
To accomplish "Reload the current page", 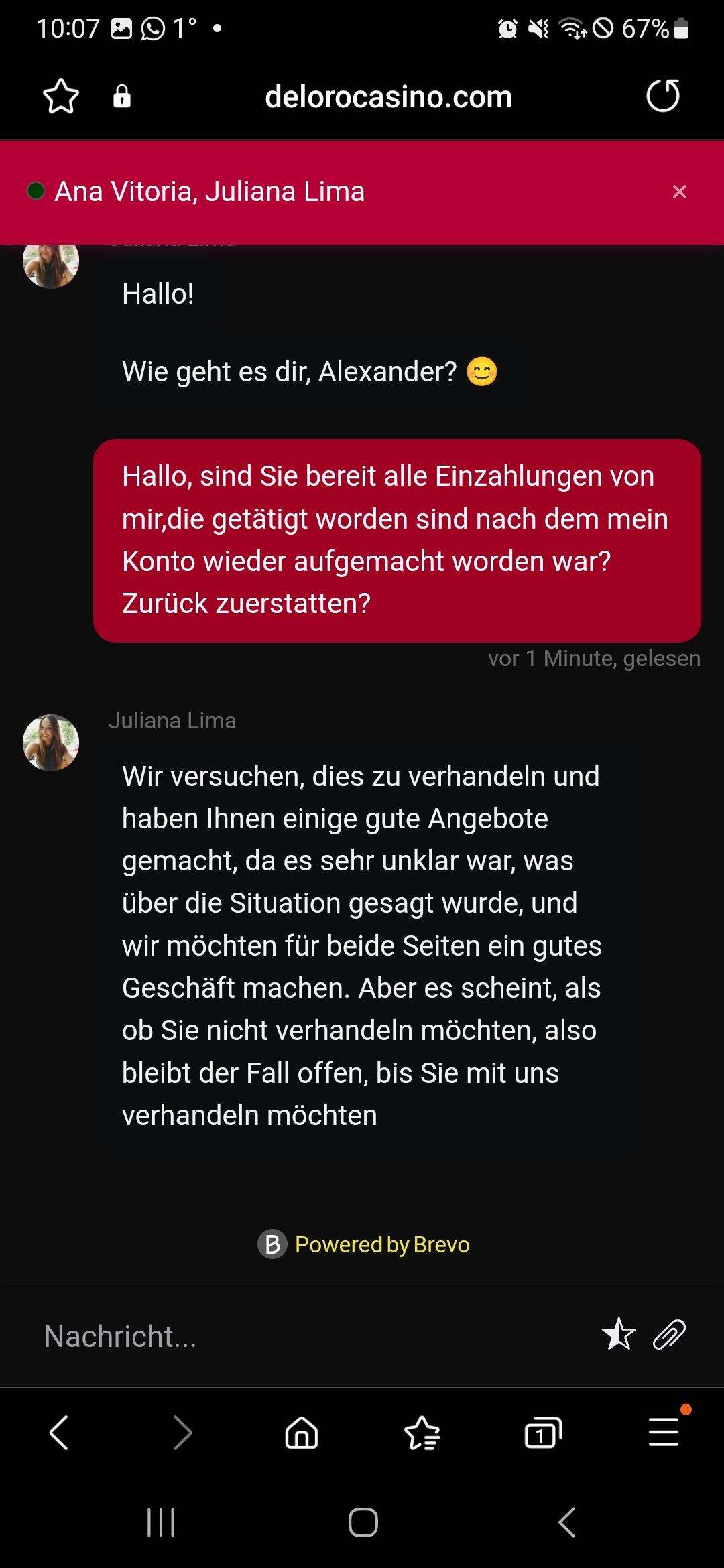I will [x=663, y=96].
